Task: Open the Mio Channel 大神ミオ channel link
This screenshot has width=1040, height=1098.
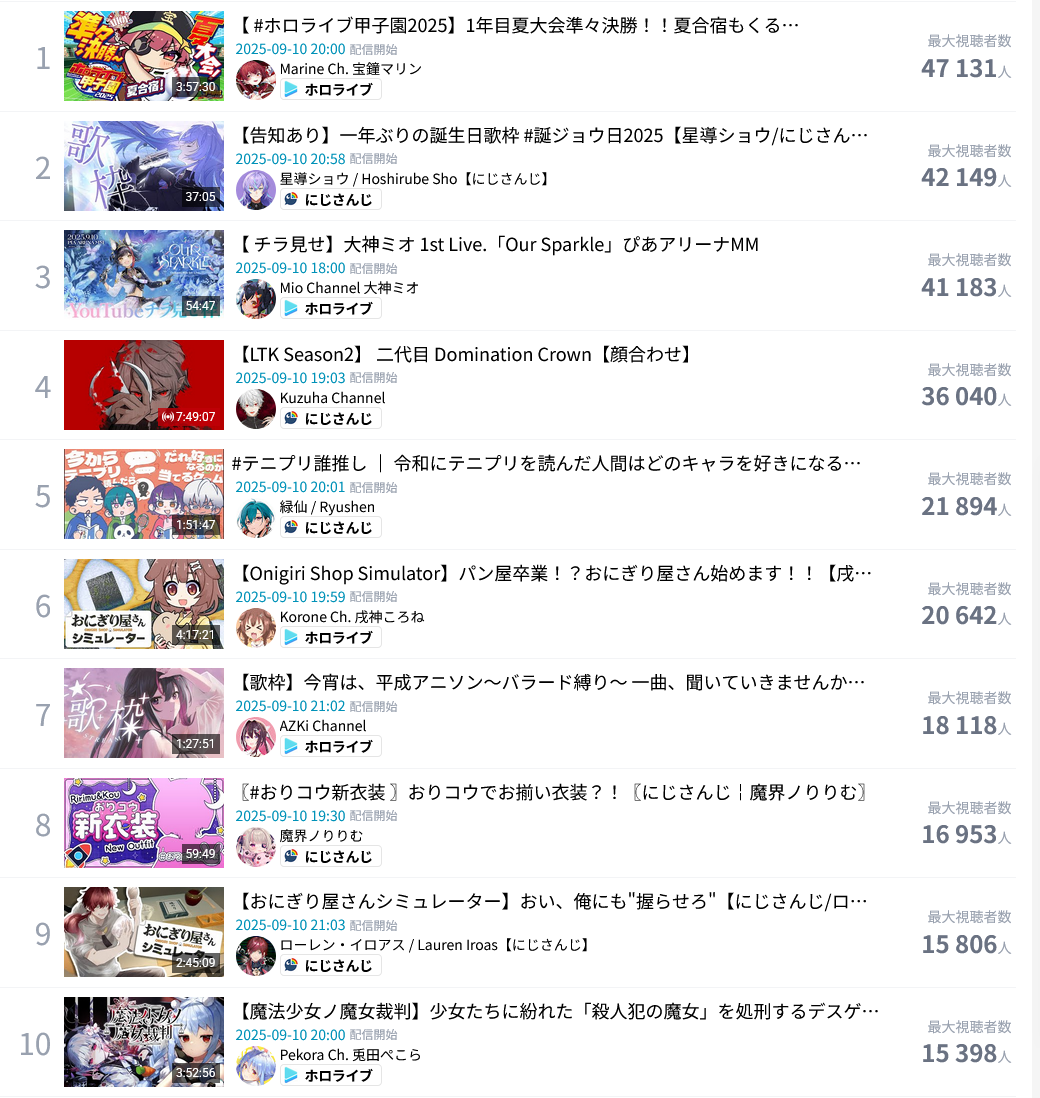Action: 349,288
